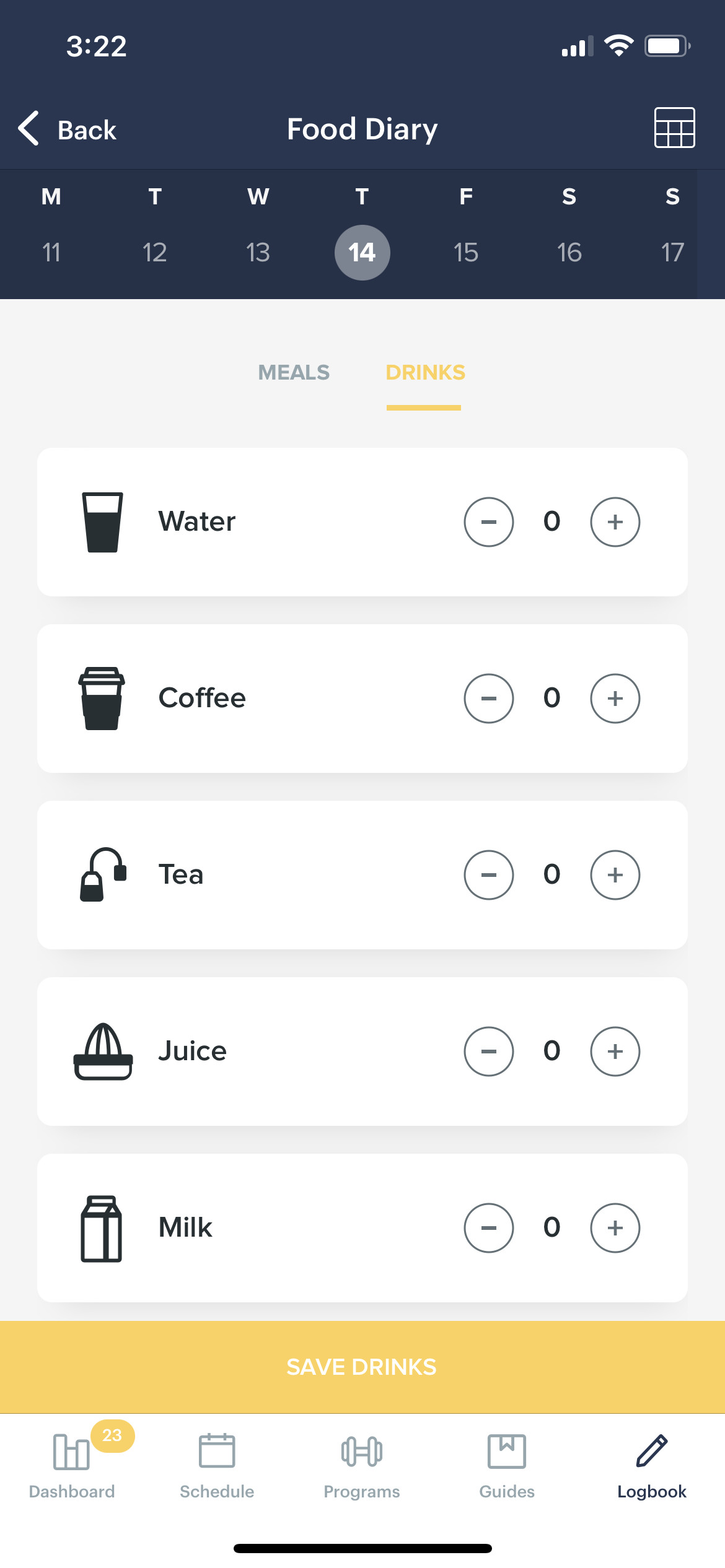Viewport: 725px width, 1568px height.
Task: Increase the Tea count
Action: tap(615, 875)
